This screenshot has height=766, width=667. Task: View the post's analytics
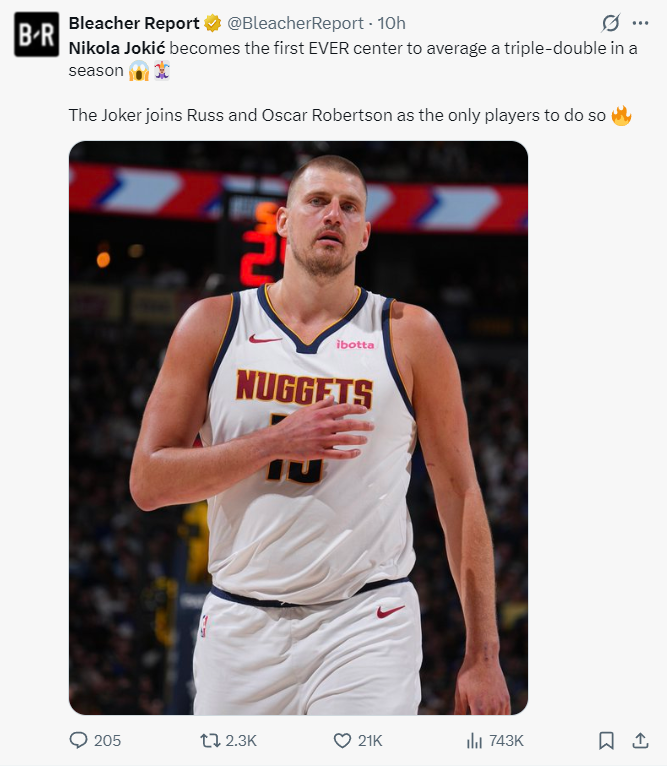pos(475,740)
